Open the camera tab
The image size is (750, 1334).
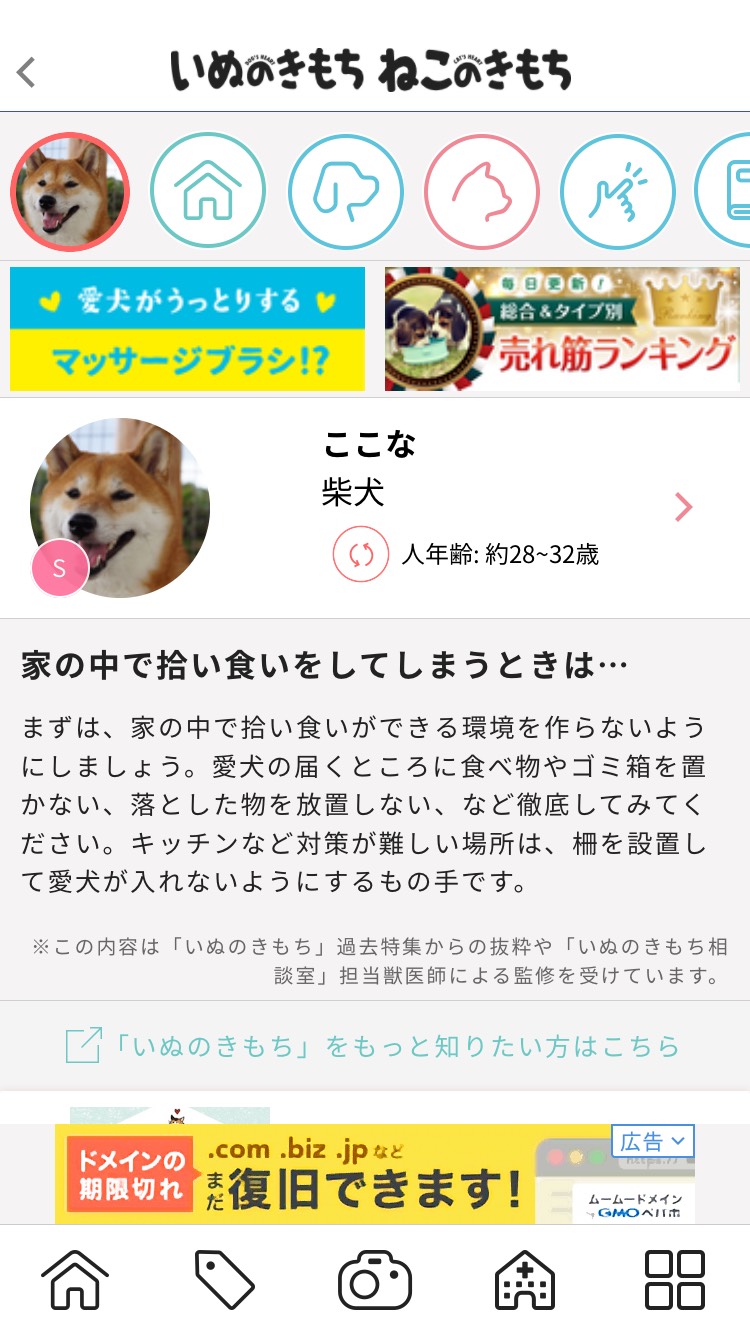pos(375,1279)
